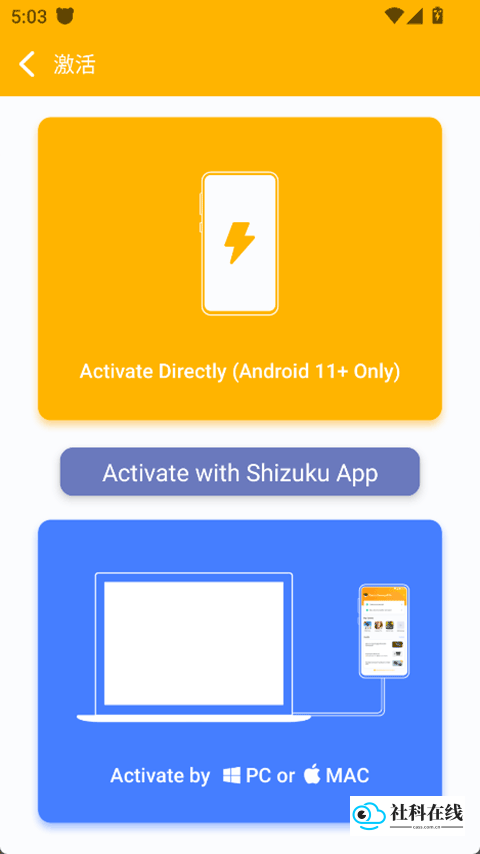Open the Activate by PC or MAC card
This screenshot has width=480, height=854.
click(240, 671)
